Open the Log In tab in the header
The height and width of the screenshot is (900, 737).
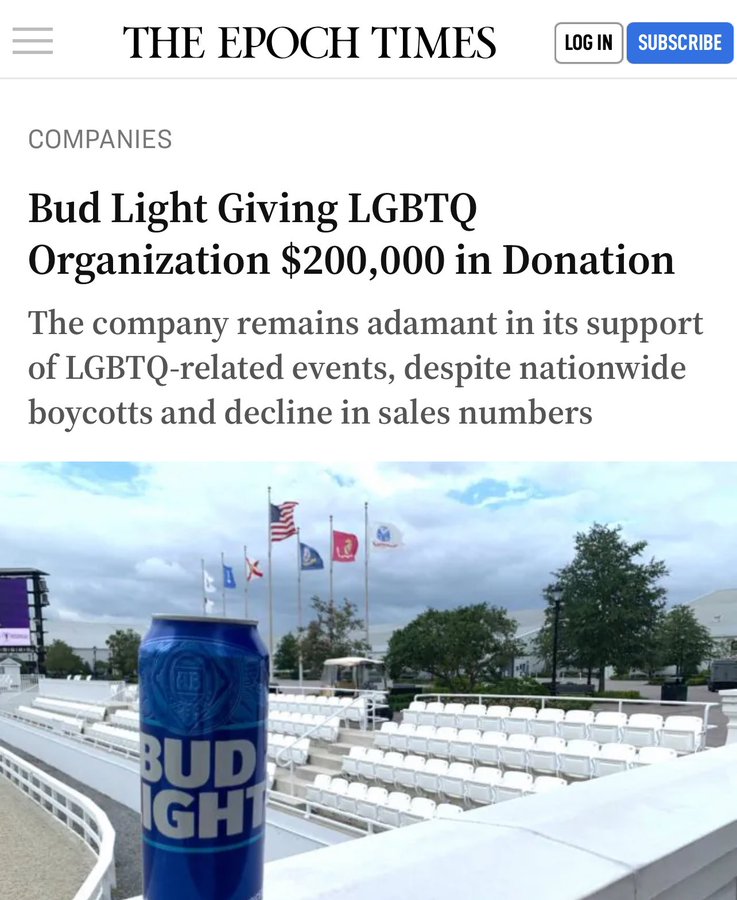[589, 43]
